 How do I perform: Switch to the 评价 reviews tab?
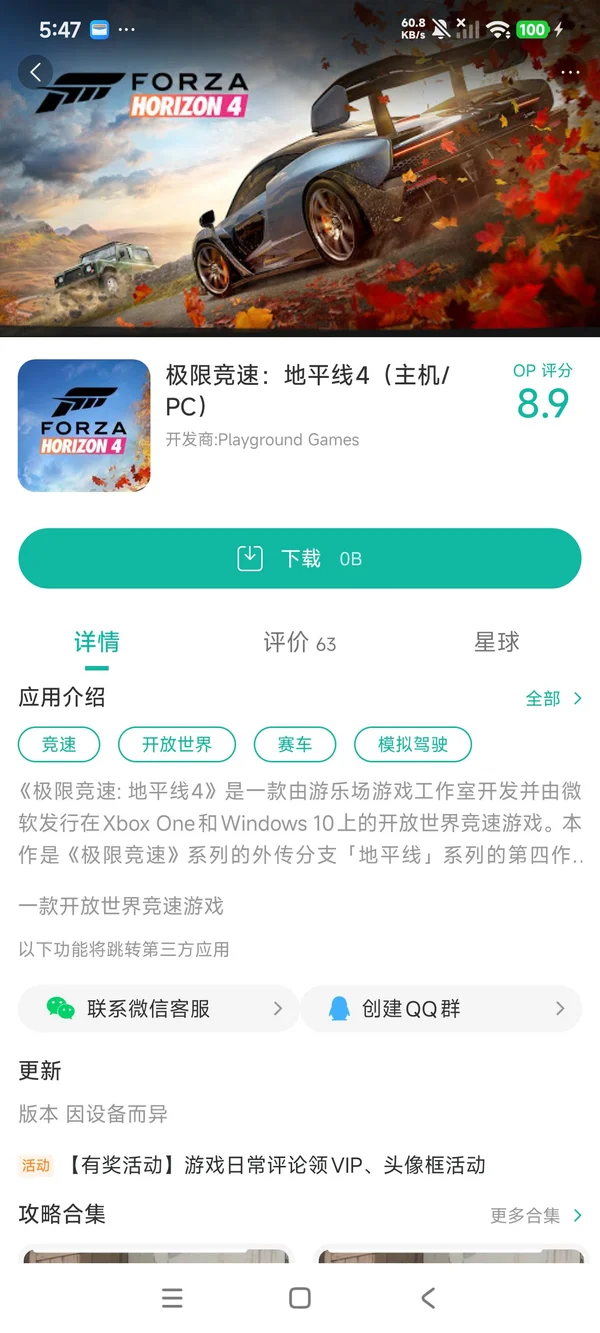tap(299, 643)
